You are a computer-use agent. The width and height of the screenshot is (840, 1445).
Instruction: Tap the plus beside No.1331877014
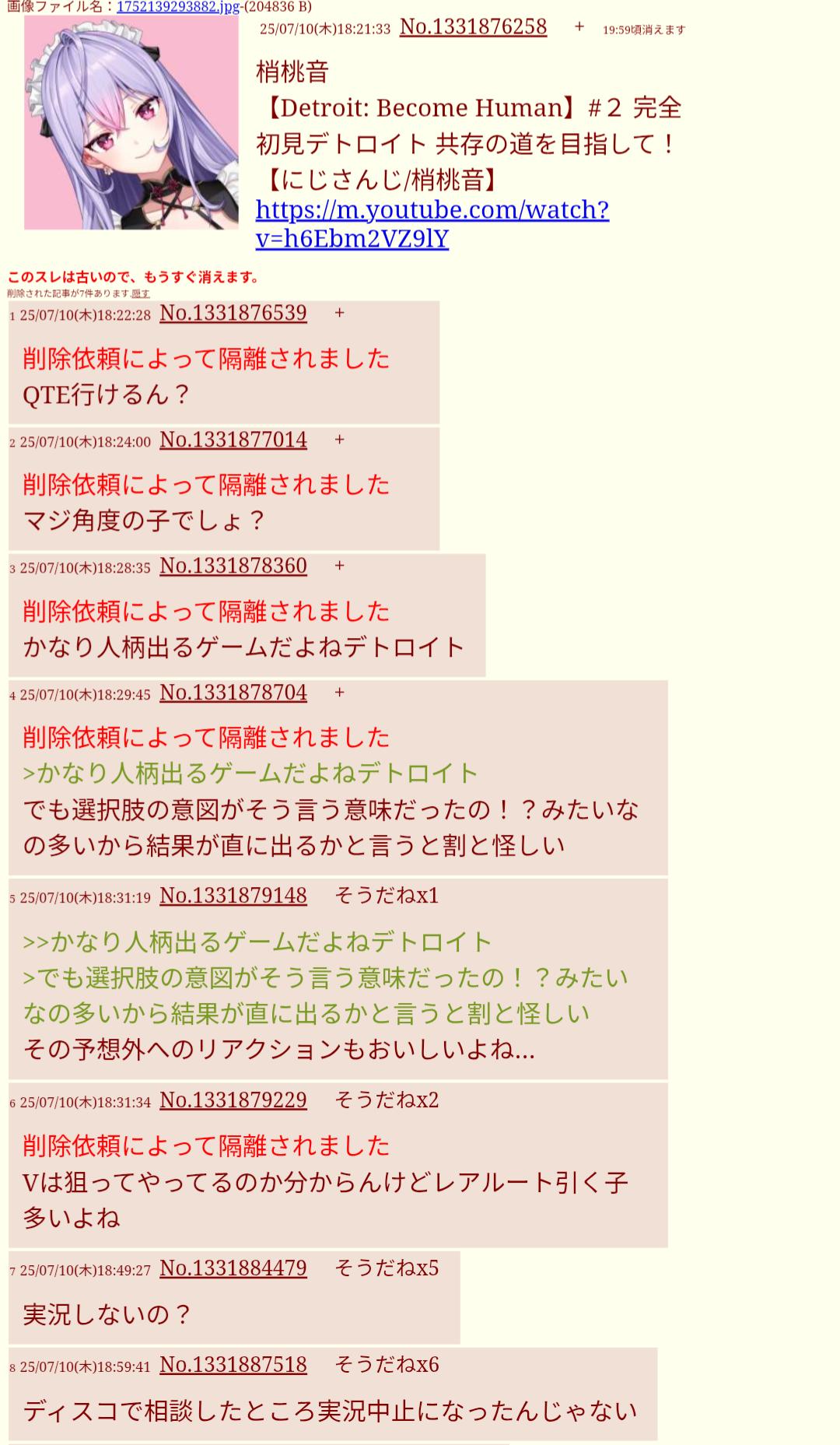(339, 440)
